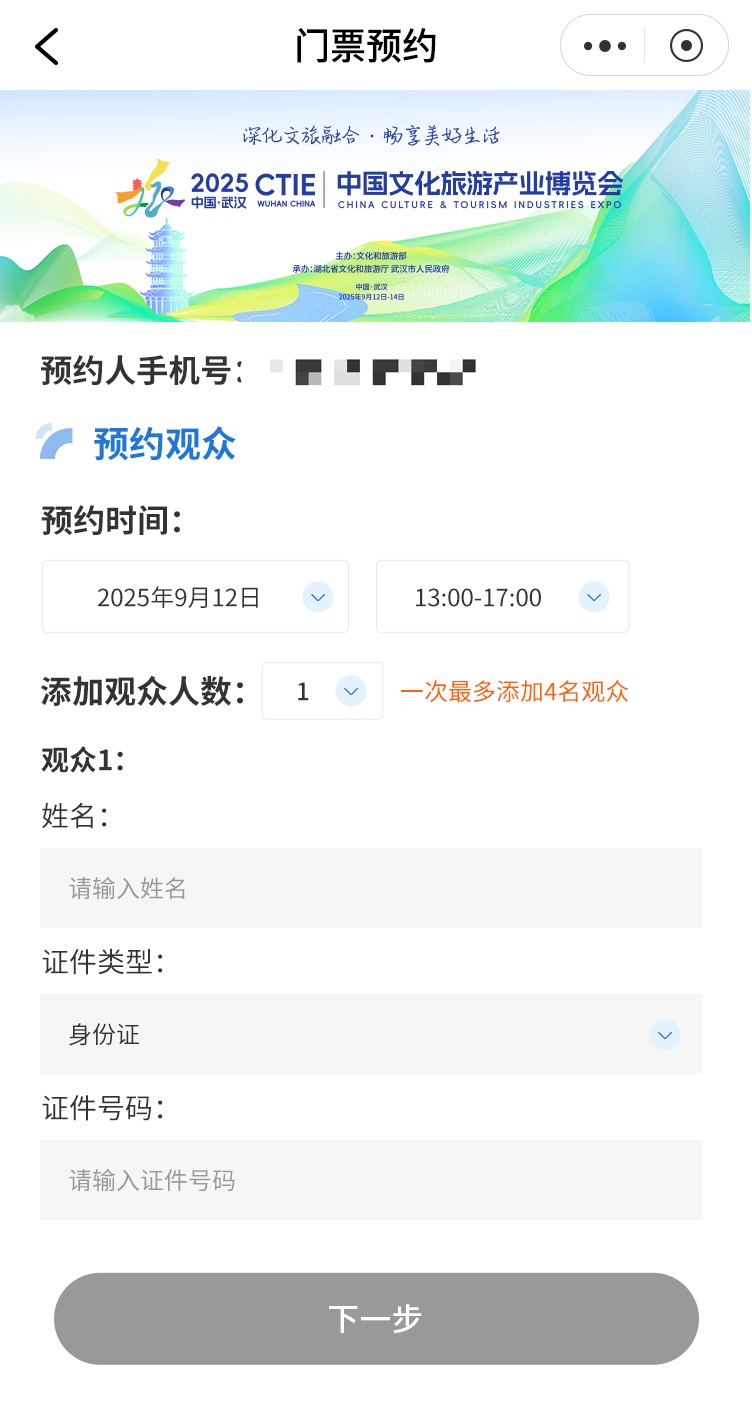
Task: Tap the 请输入证件号码 ID number field
Action: click(x=371, y=1180)
